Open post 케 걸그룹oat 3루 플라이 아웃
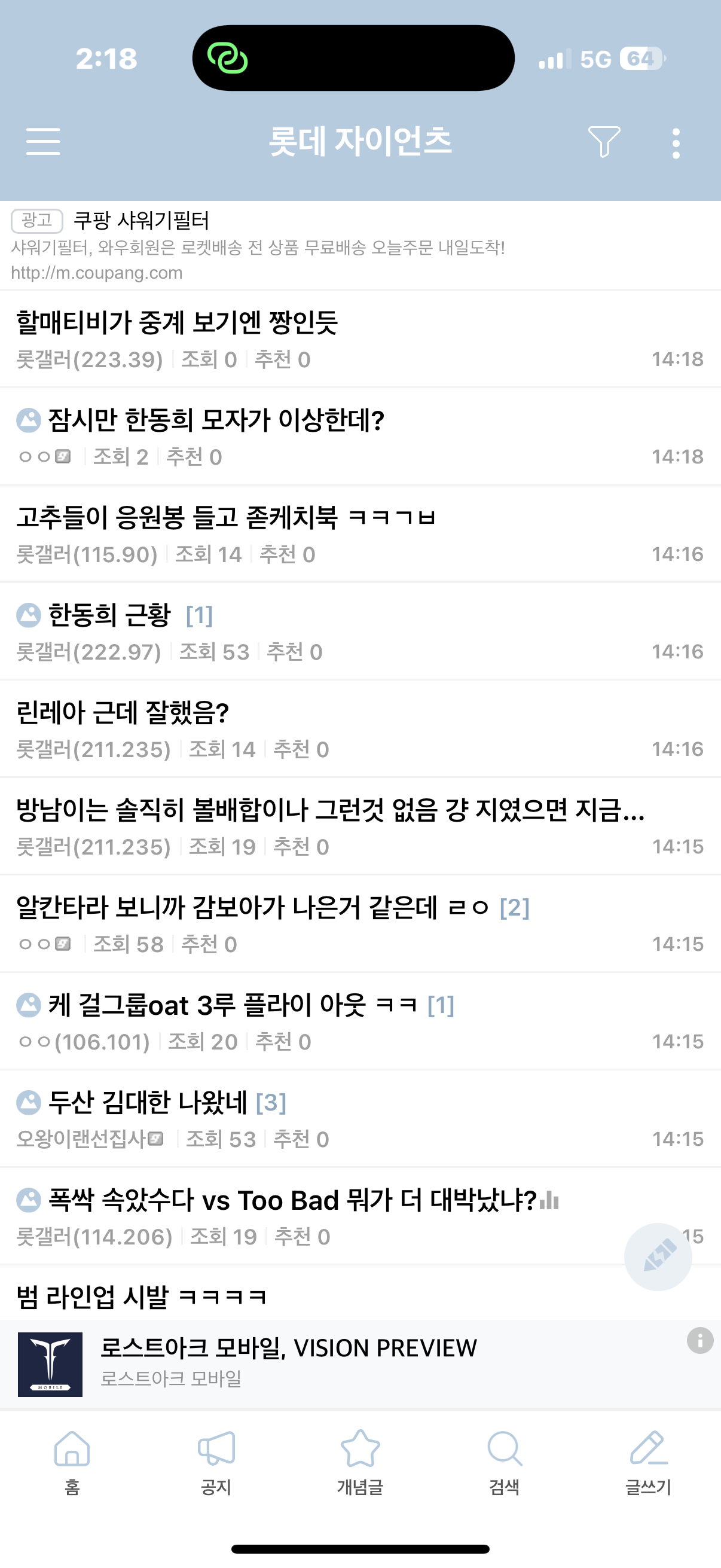The width and height of the screenshot is (721, 1568). 231,1005
